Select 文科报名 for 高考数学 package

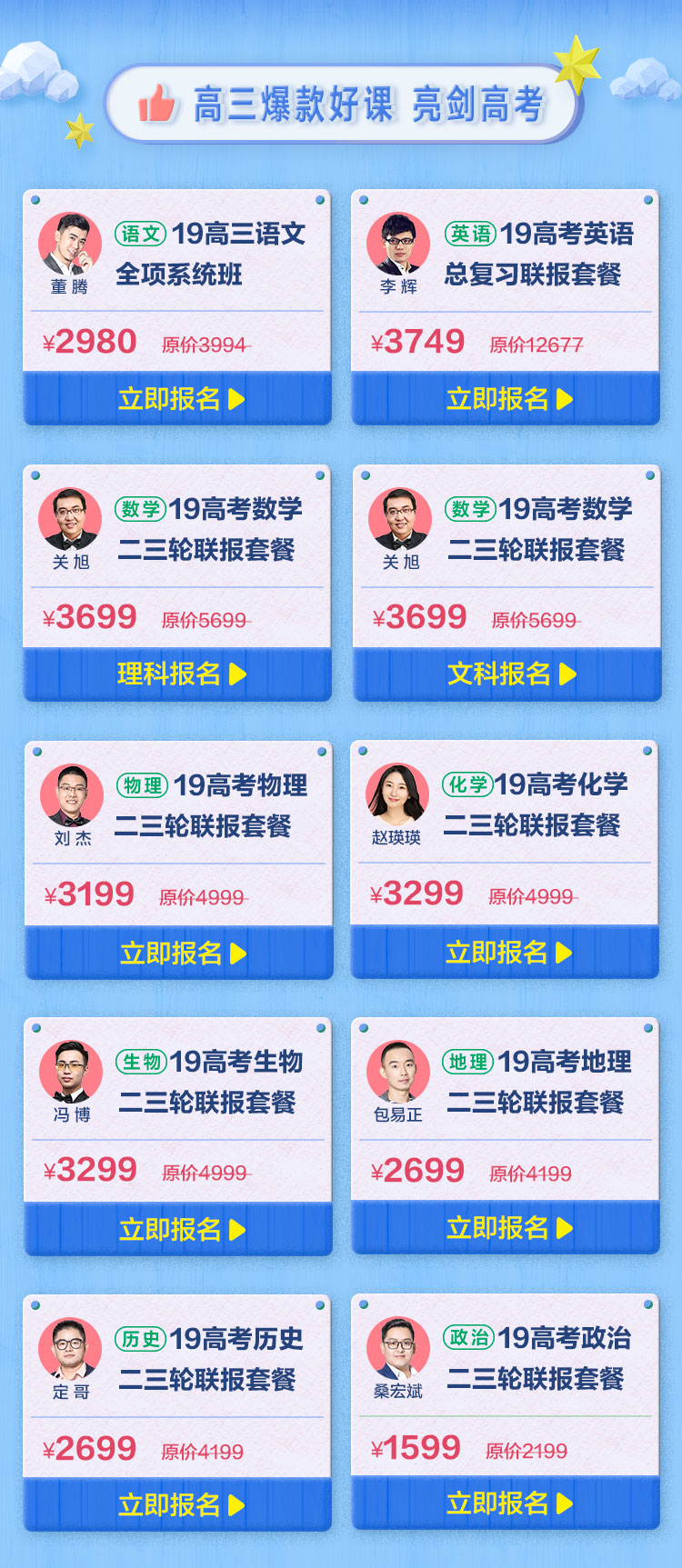click(507, 674)
